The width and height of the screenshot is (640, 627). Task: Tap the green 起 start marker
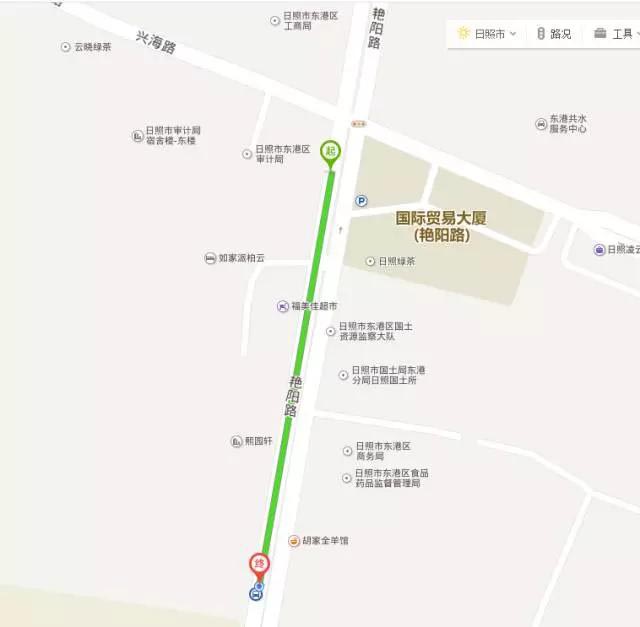click(330, 151)
